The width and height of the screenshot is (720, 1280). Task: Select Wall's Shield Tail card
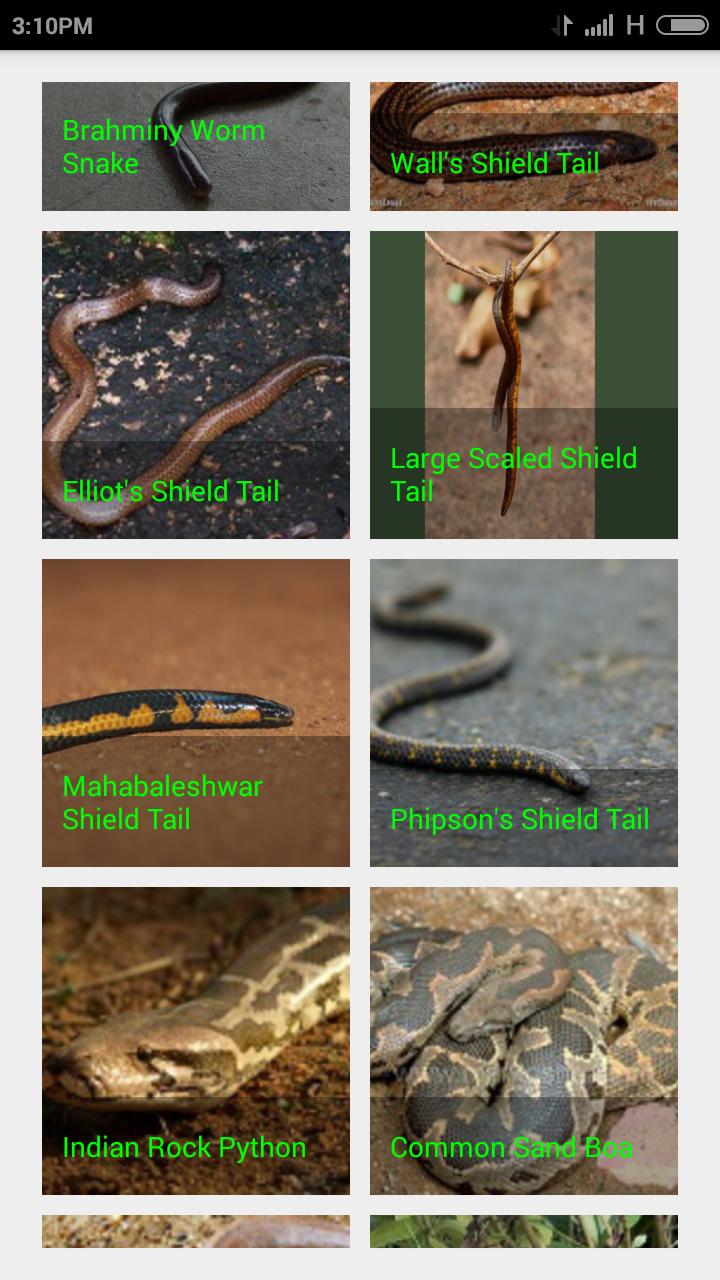[524, 146]
